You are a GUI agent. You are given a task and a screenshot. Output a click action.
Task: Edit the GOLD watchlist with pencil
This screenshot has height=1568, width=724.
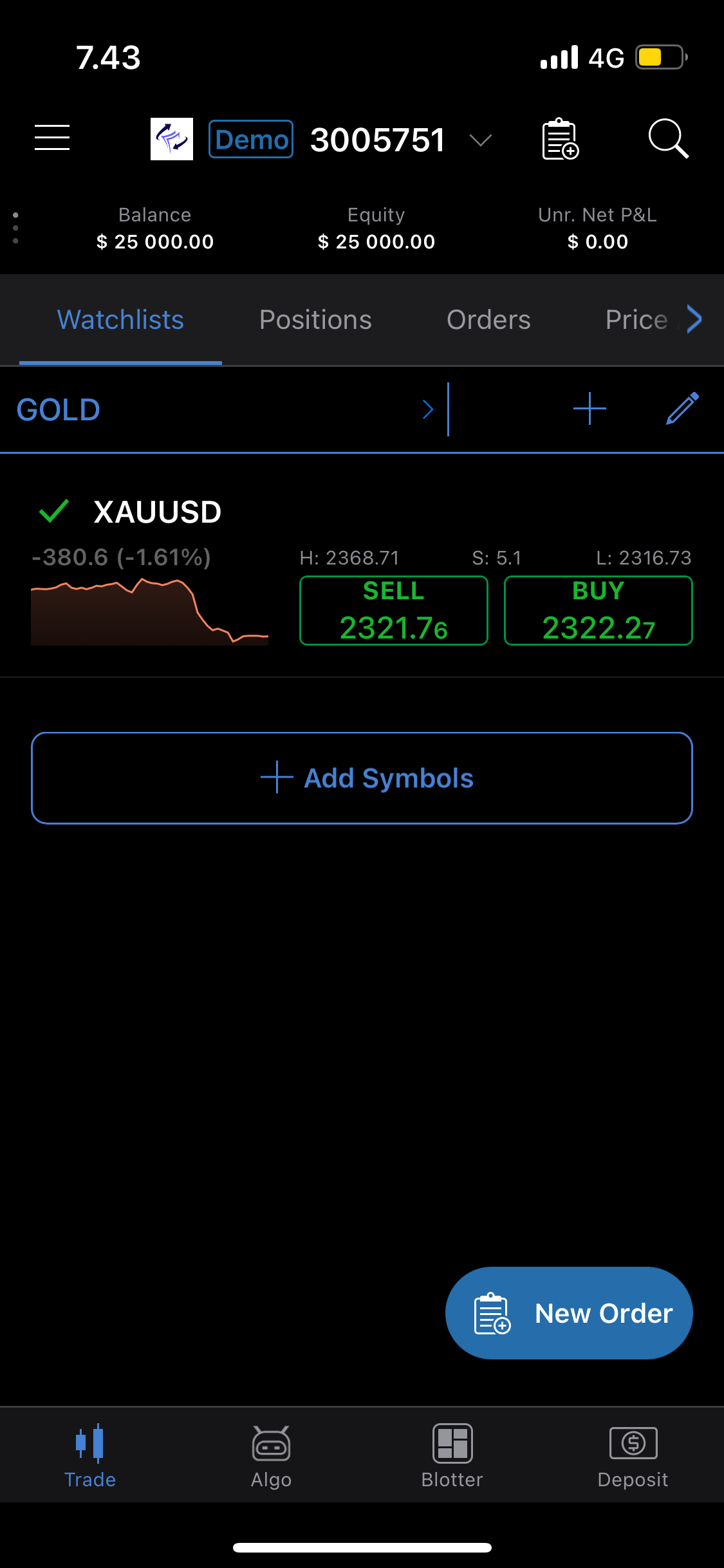[x=682, y=409]
